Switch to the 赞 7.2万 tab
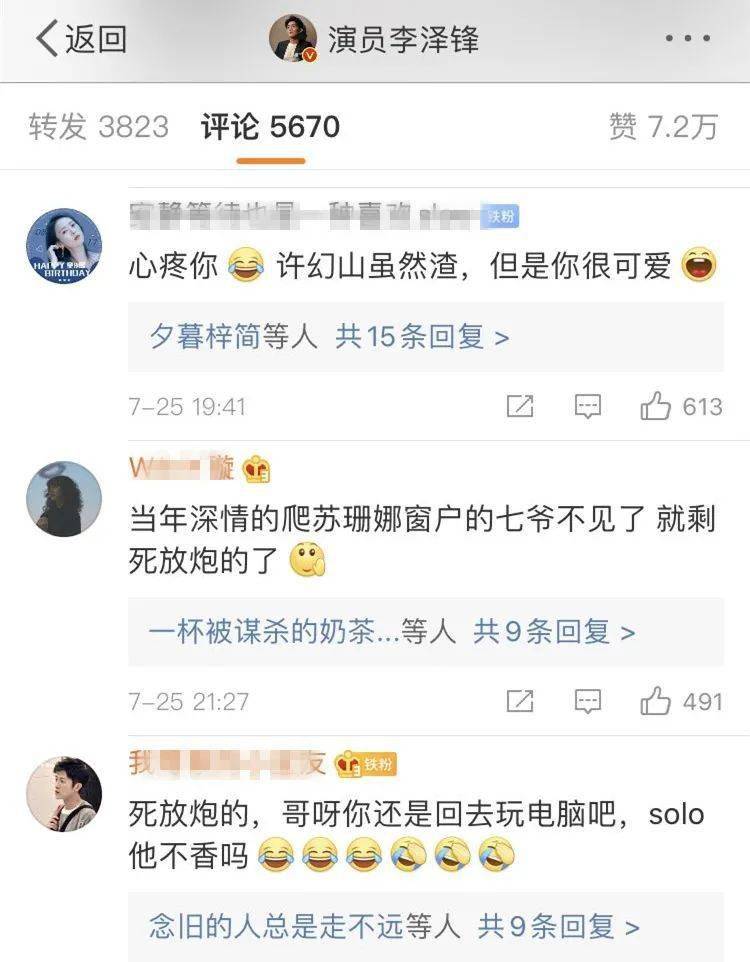Viewport: 750px width, 962px height. tap(663, 127)
